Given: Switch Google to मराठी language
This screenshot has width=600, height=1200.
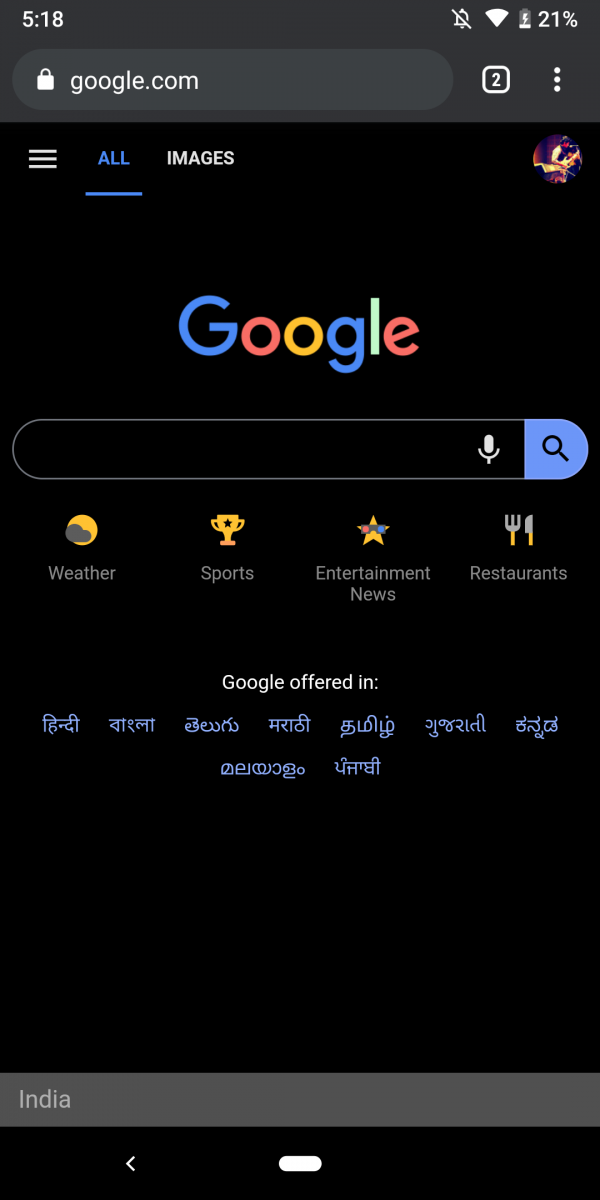Looking at the screenshot, I should tap(289, 724).
